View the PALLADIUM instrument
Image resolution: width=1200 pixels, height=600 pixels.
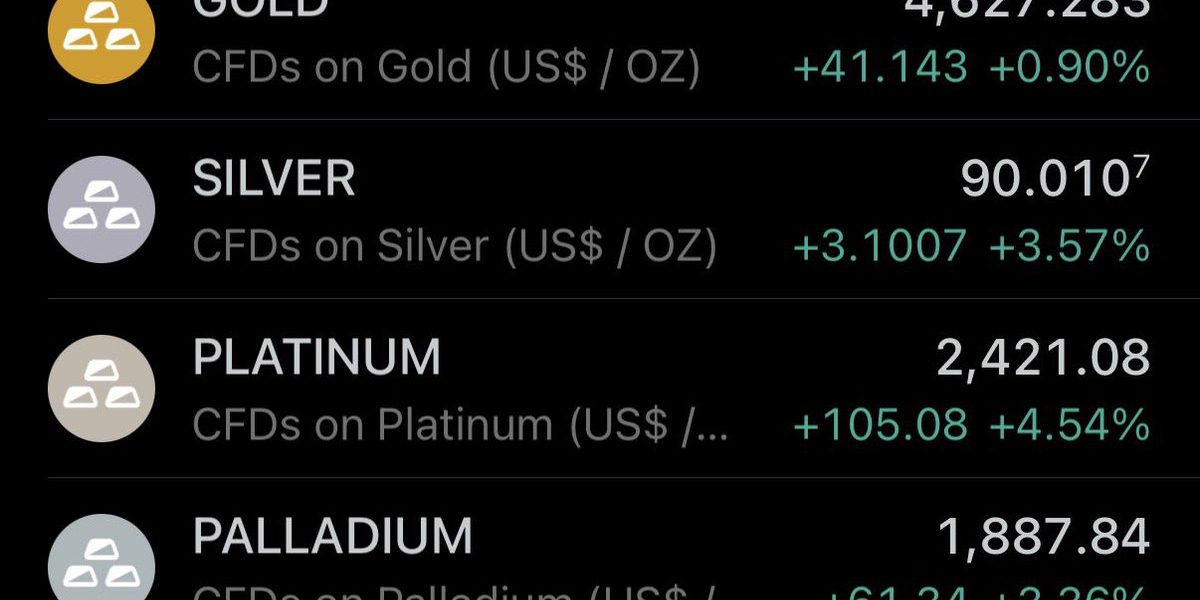600,550
